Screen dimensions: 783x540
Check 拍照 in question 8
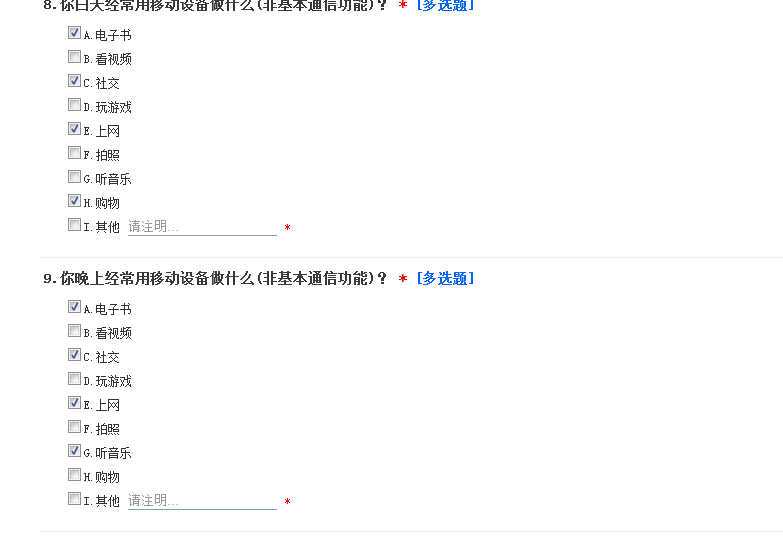(x=74, y=153)
